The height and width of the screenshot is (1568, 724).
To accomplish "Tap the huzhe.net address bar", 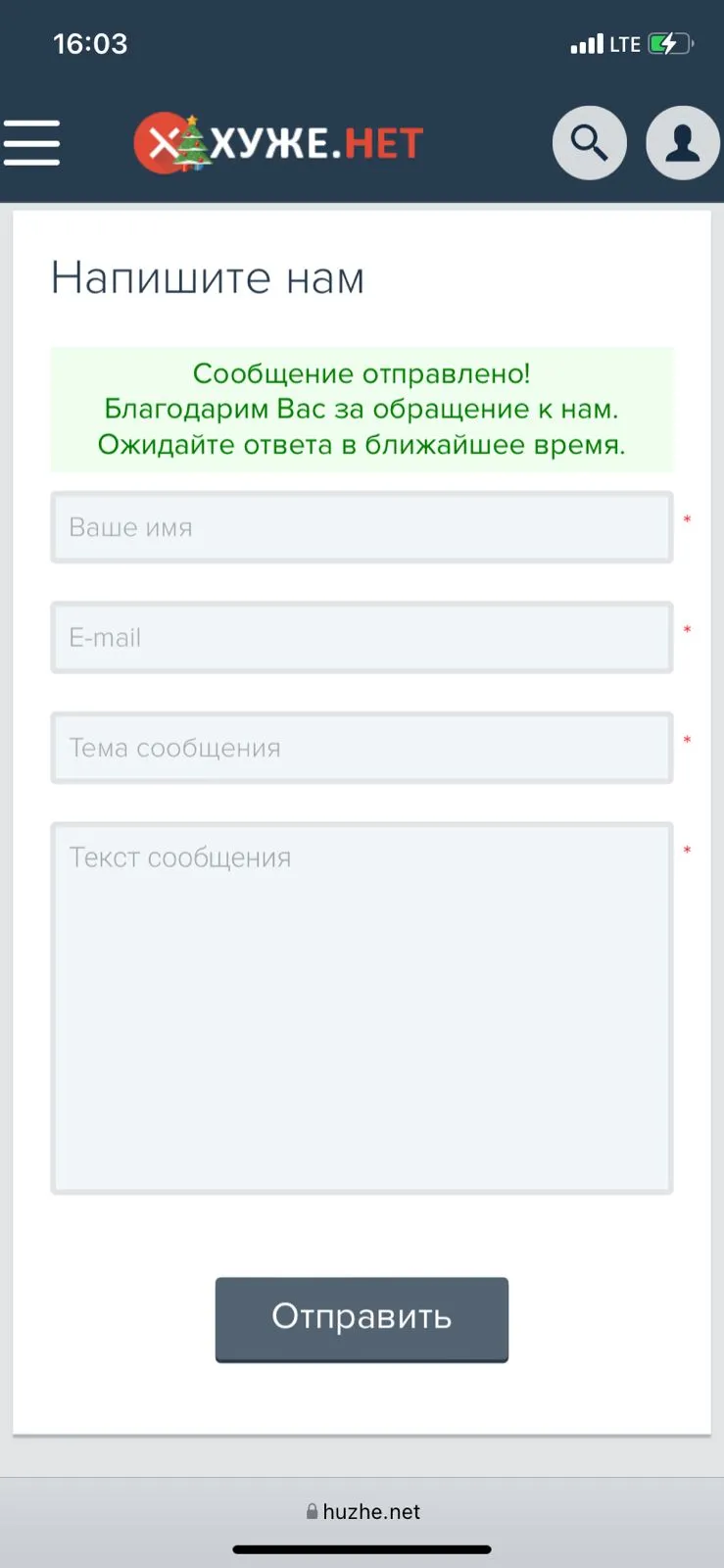I will click(362, 1511).
